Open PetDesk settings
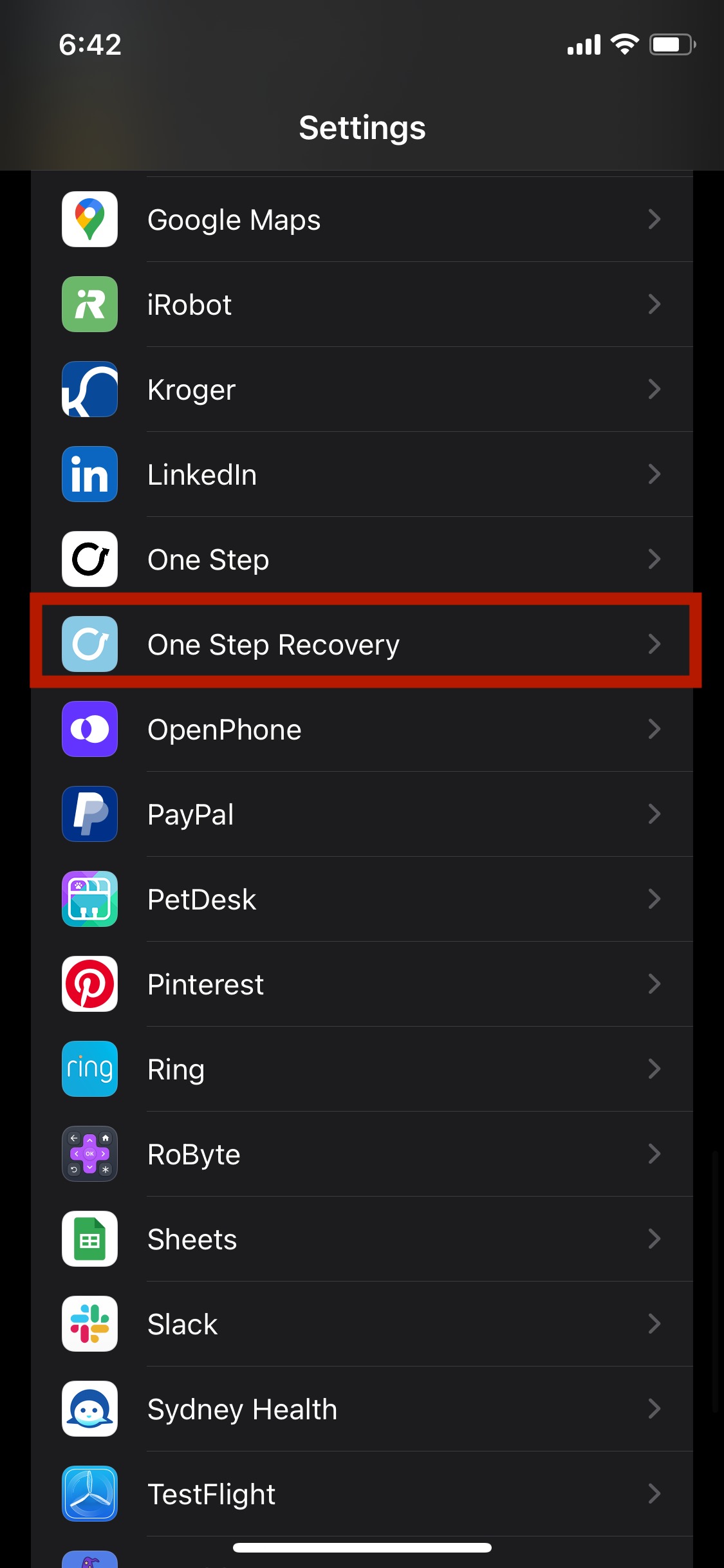This screenshot has height=1568, width=724. (x=362, y=899)
